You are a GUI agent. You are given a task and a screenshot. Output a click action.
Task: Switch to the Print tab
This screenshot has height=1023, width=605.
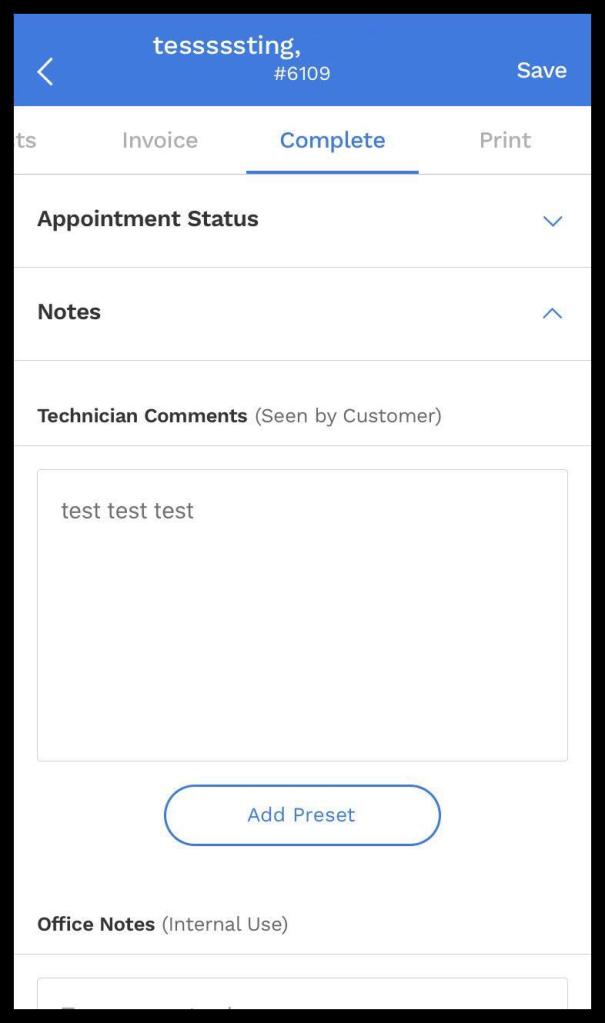coord(505,141)
